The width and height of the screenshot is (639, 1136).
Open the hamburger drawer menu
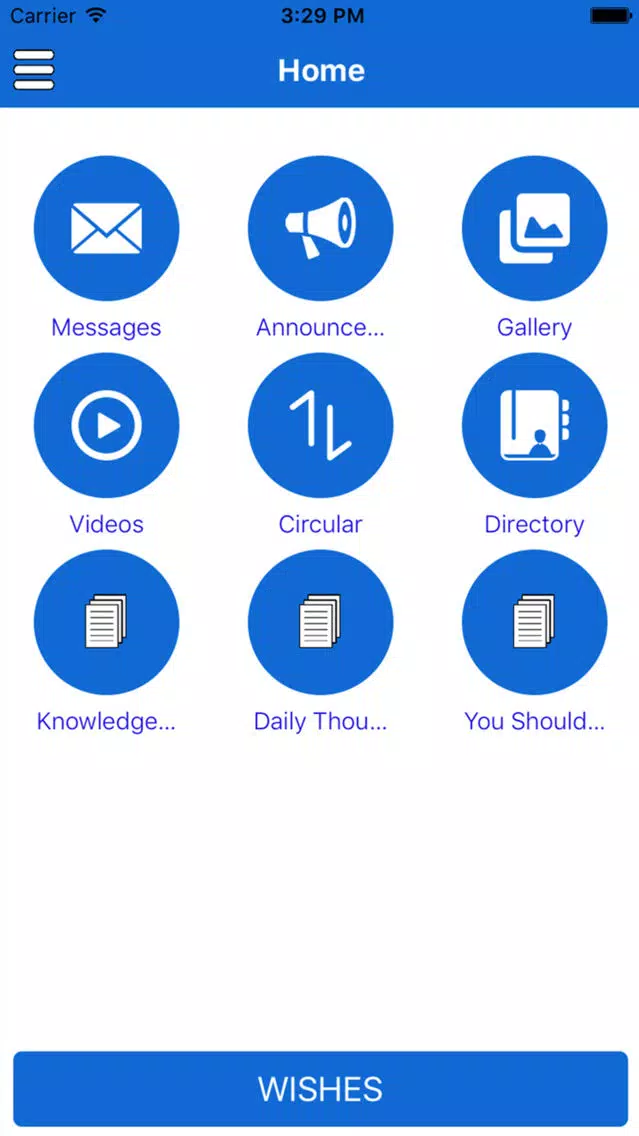point(34,70)
